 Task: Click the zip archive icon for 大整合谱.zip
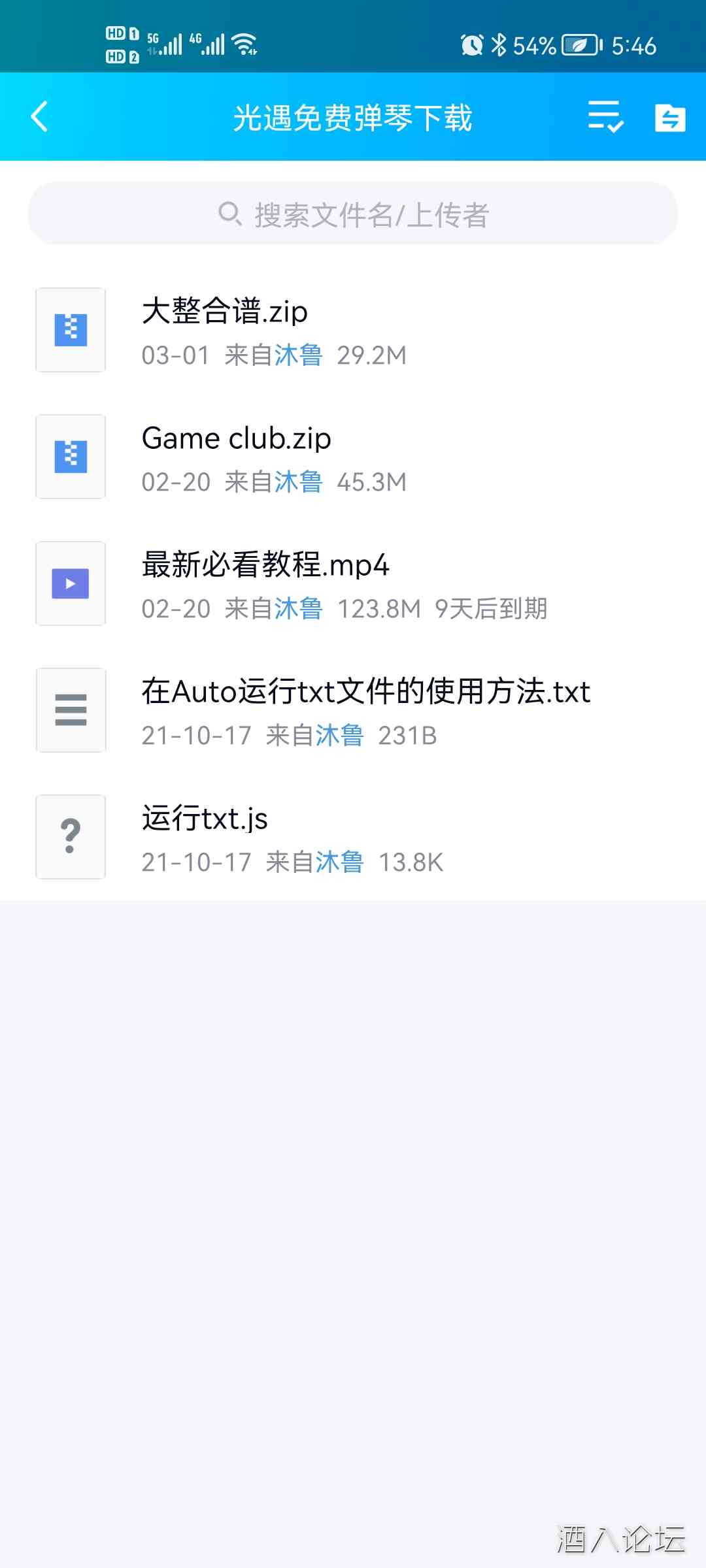[x=70, y=329]
